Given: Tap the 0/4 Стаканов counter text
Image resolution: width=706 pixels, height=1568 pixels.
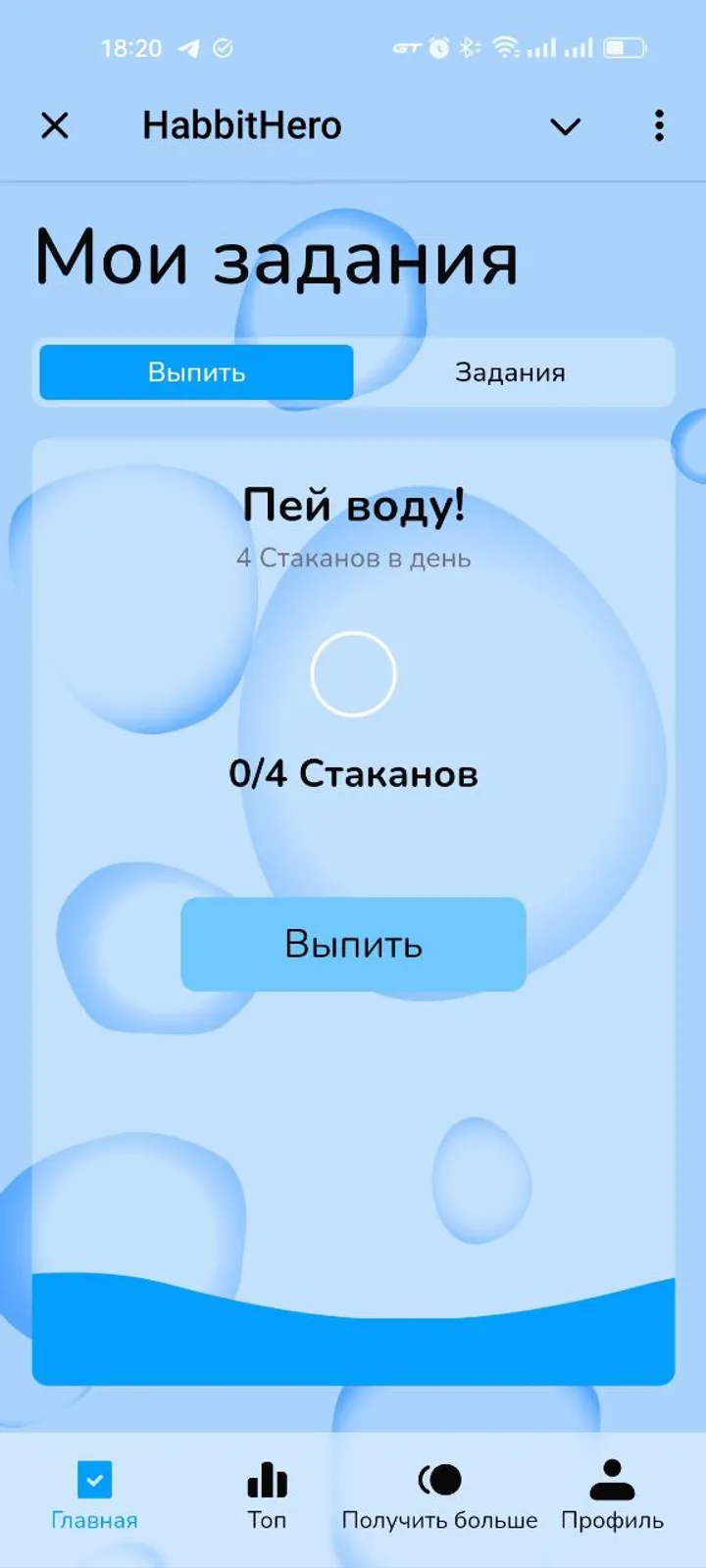Looking at the screenshot, I should coord(353,774).
